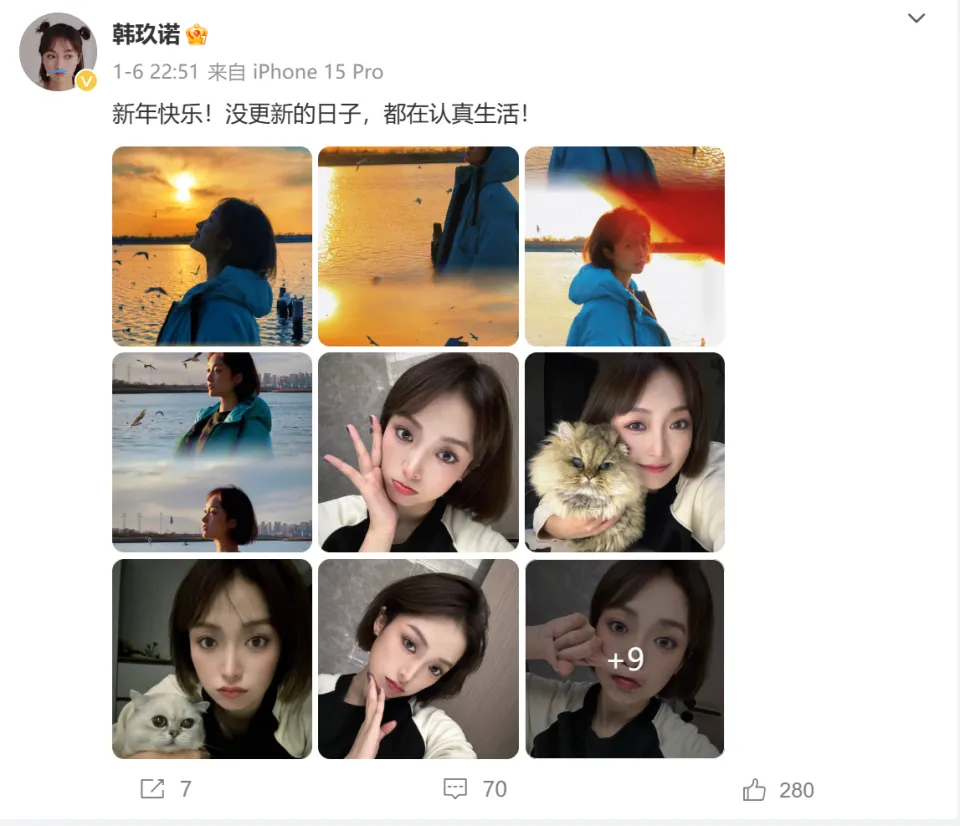Expand the post options chevron

click(916, 19)
